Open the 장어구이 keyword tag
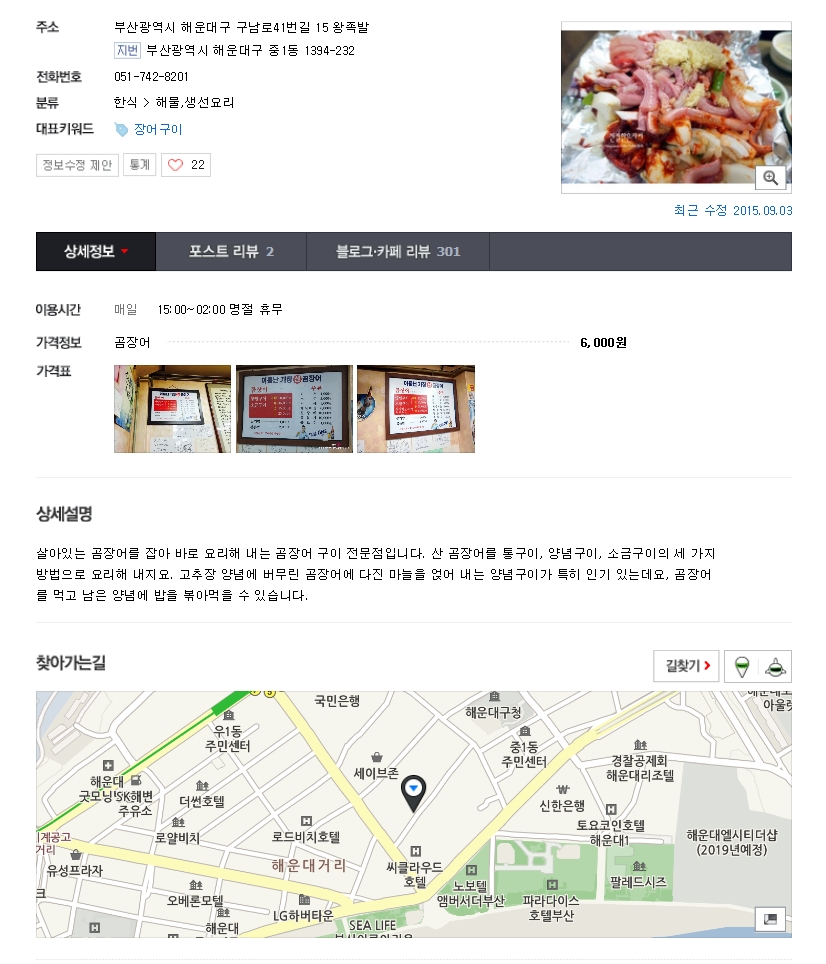The width and height of the screenshot is (826, 964). point(157,129)
